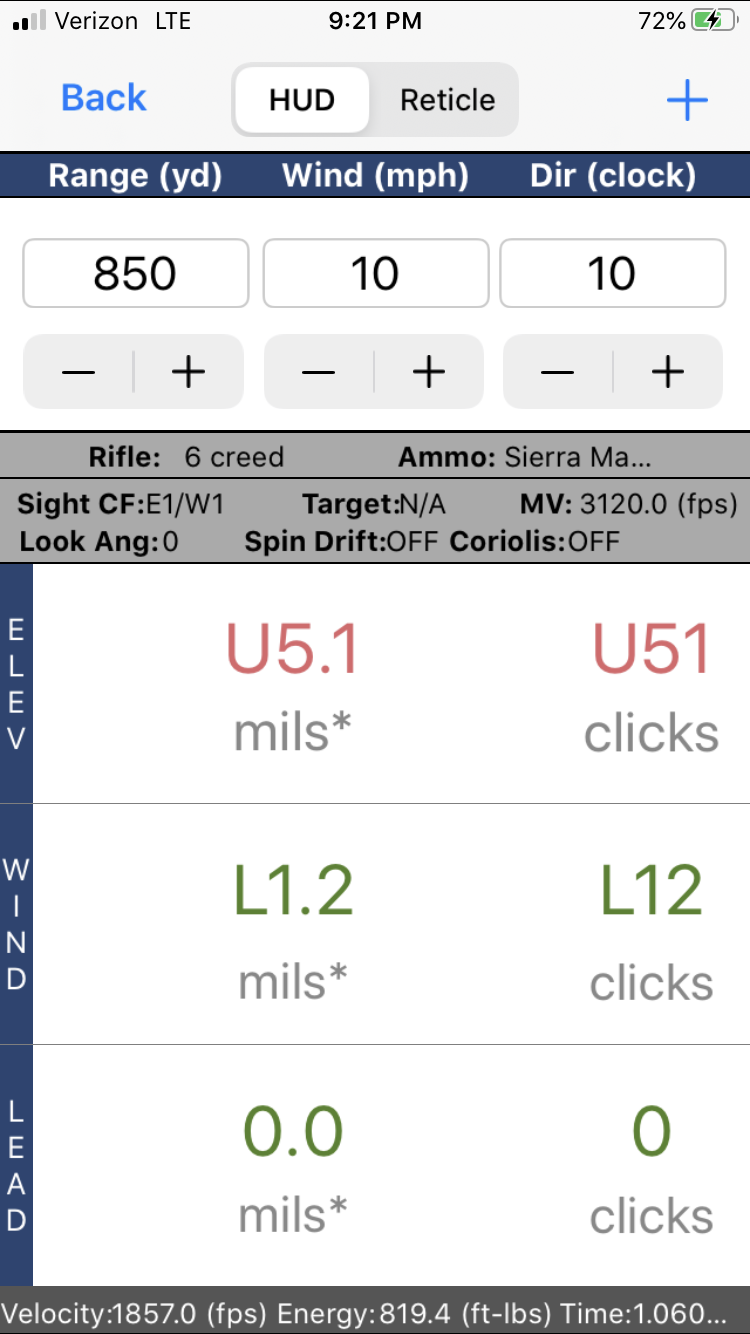Select the HUD segment
This screenshot has height=1334, width=750.
coord(302,100)
